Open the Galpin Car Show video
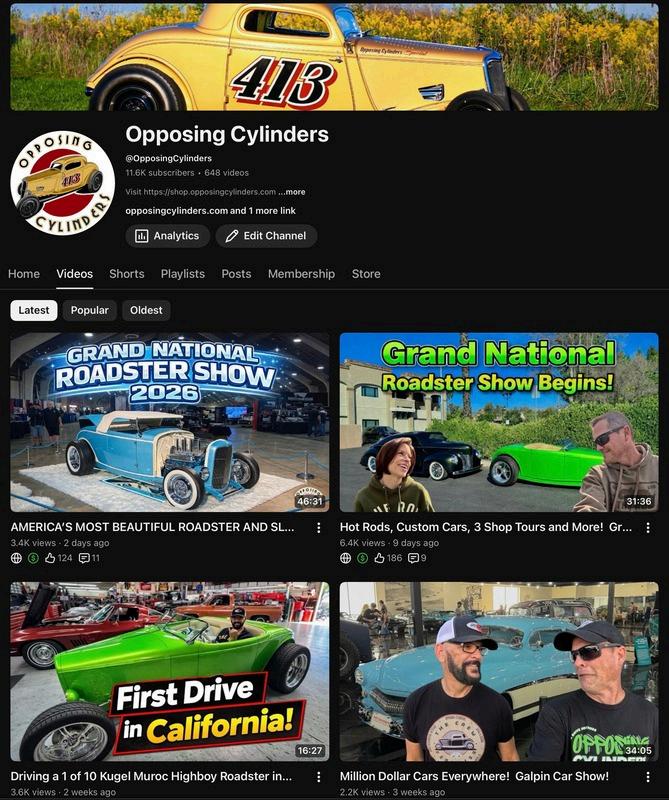The height and width of the screenshot is (800, 669). [499, 672]
